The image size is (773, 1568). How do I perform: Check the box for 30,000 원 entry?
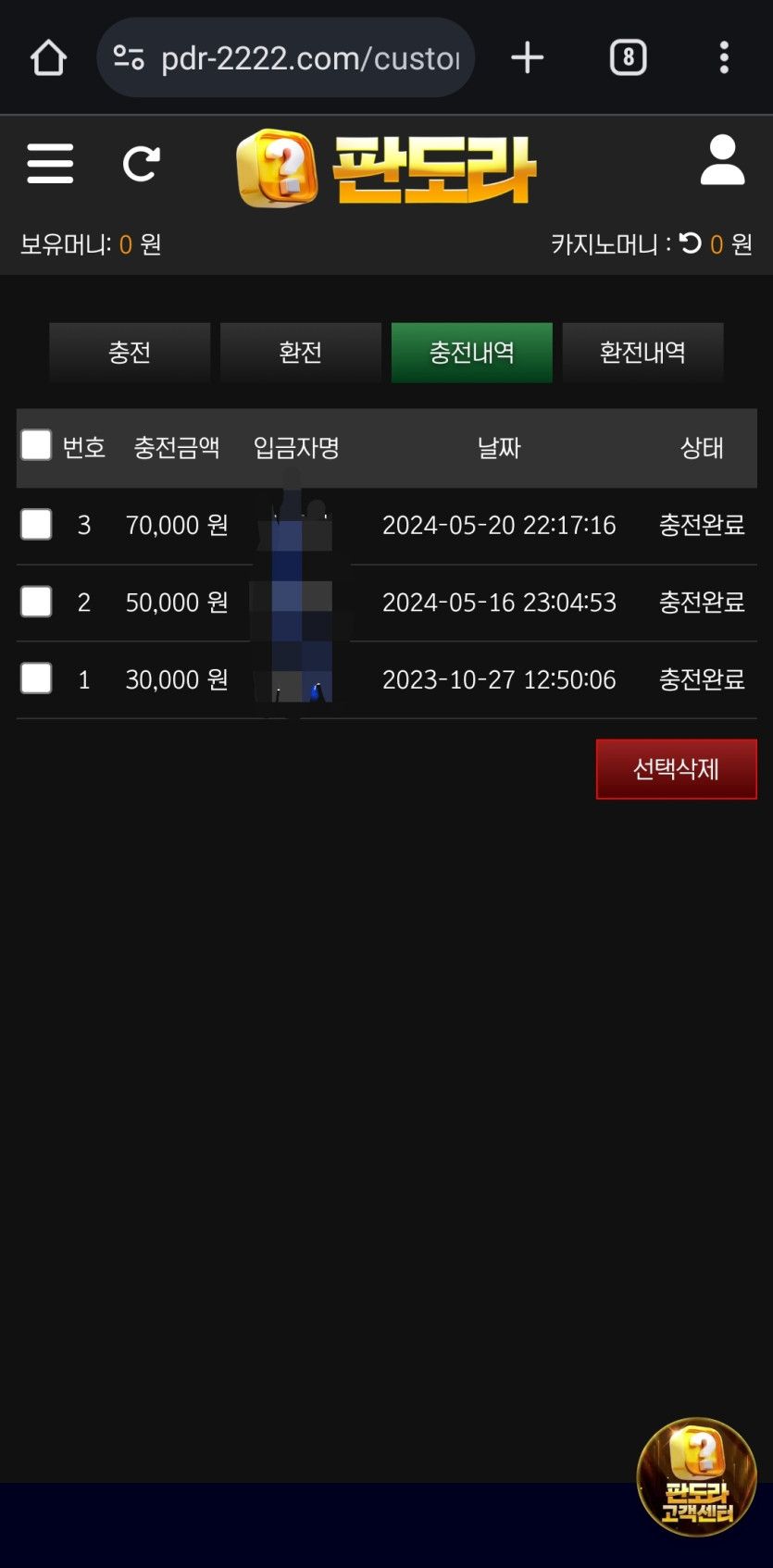(36, 678)
